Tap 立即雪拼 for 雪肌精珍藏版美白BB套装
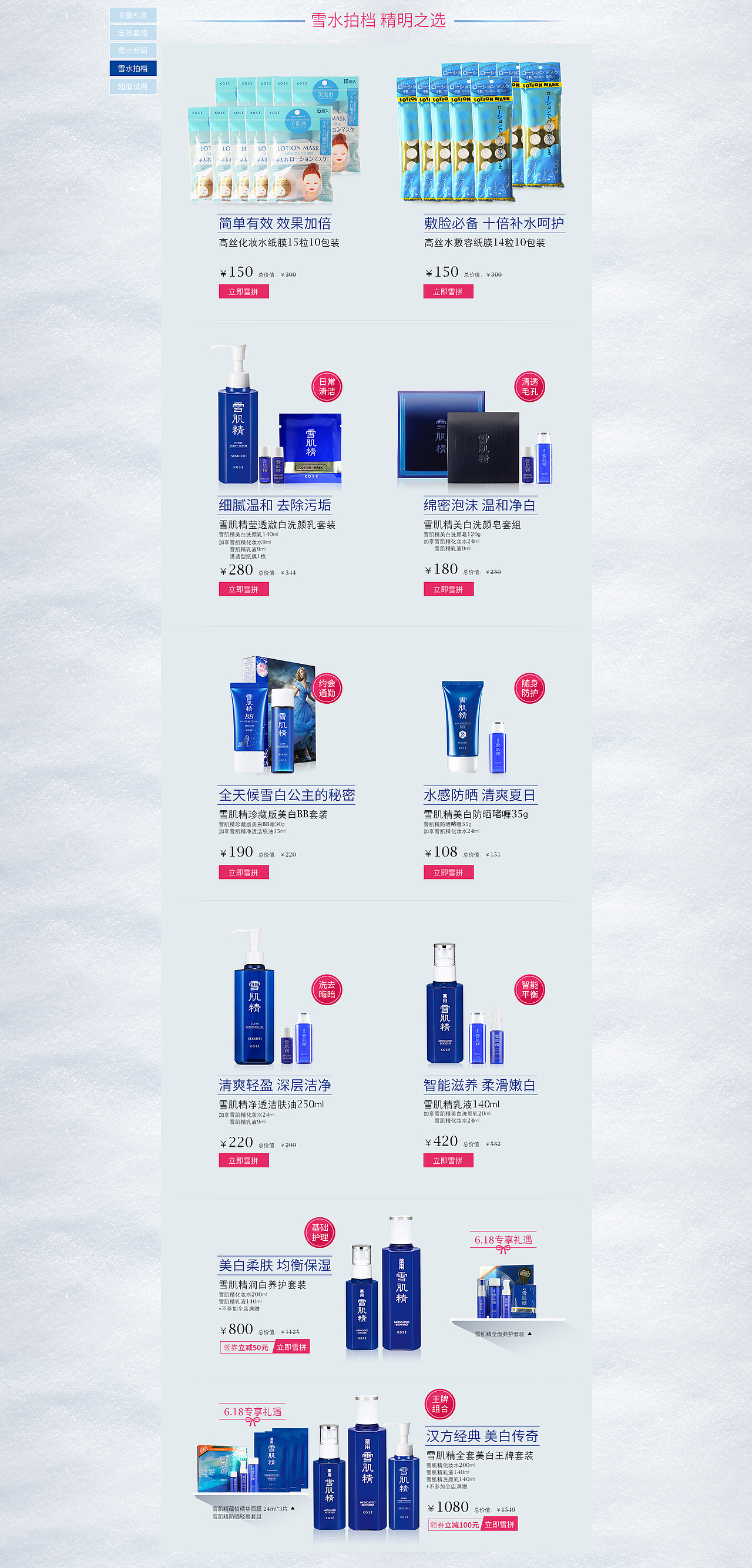The height and width of the screenshot is (1568, 752). point(244,872)
